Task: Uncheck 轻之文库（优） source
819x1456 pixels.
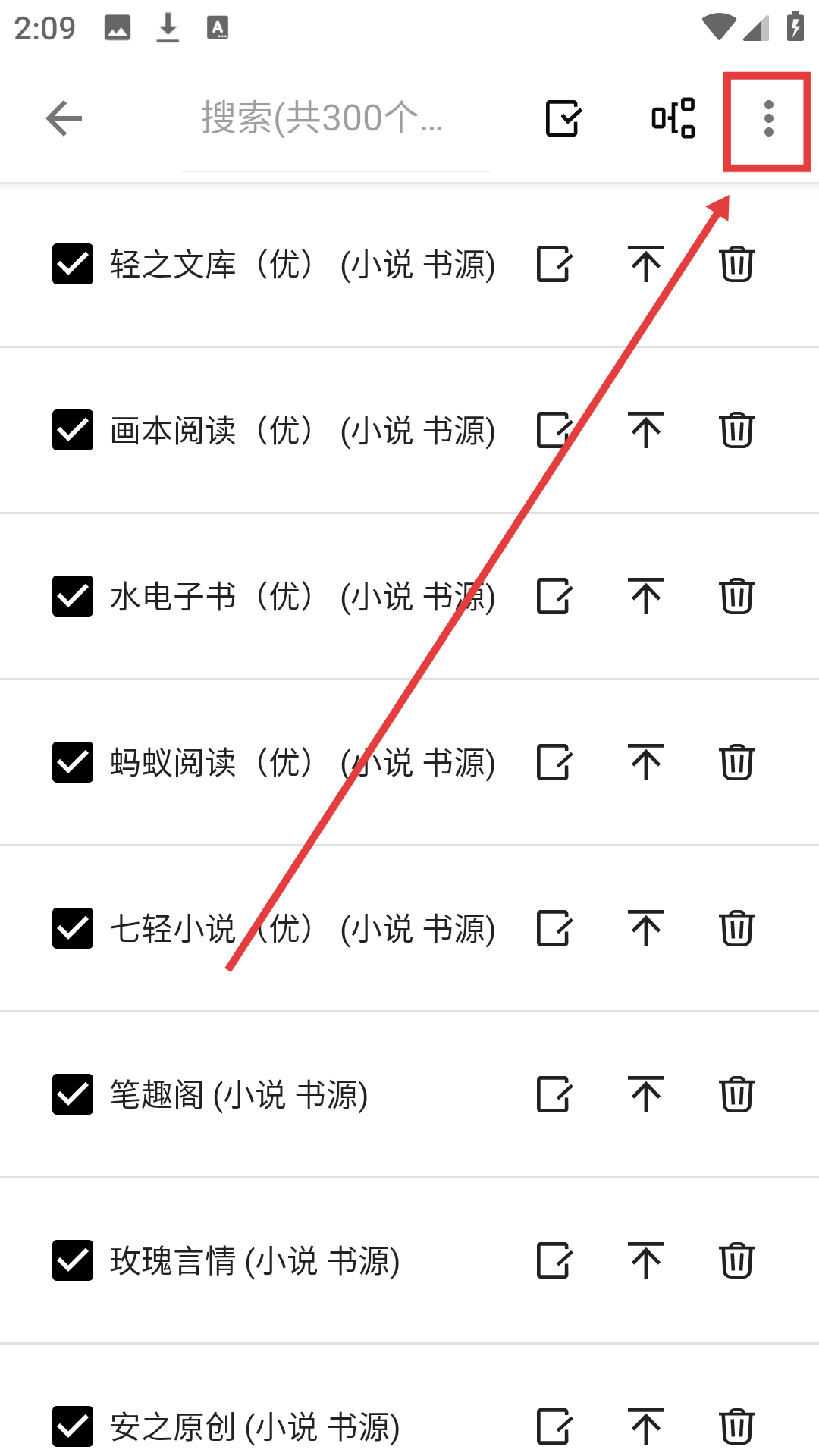Action: (73, 264)
